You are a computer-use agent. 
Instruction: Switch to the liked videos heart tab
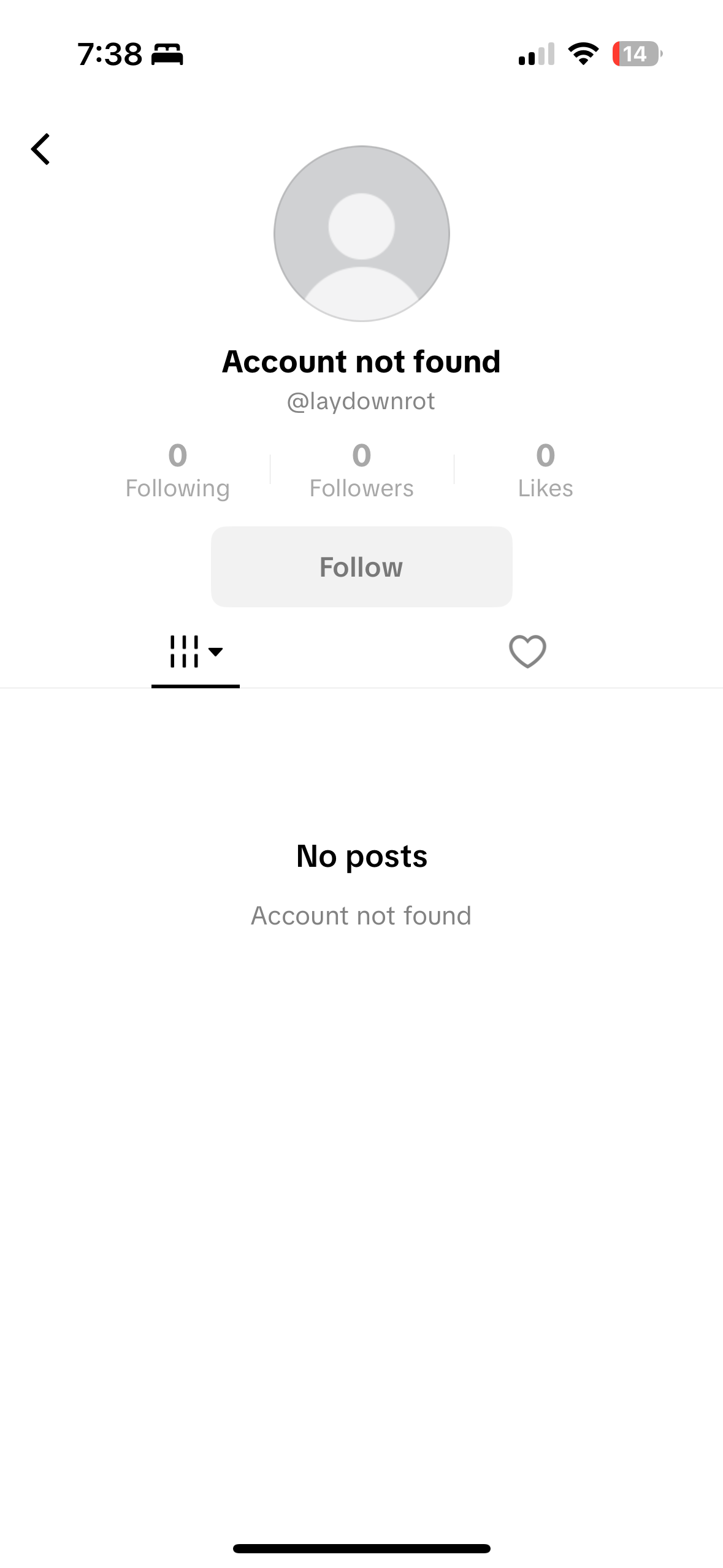point(527,651)
